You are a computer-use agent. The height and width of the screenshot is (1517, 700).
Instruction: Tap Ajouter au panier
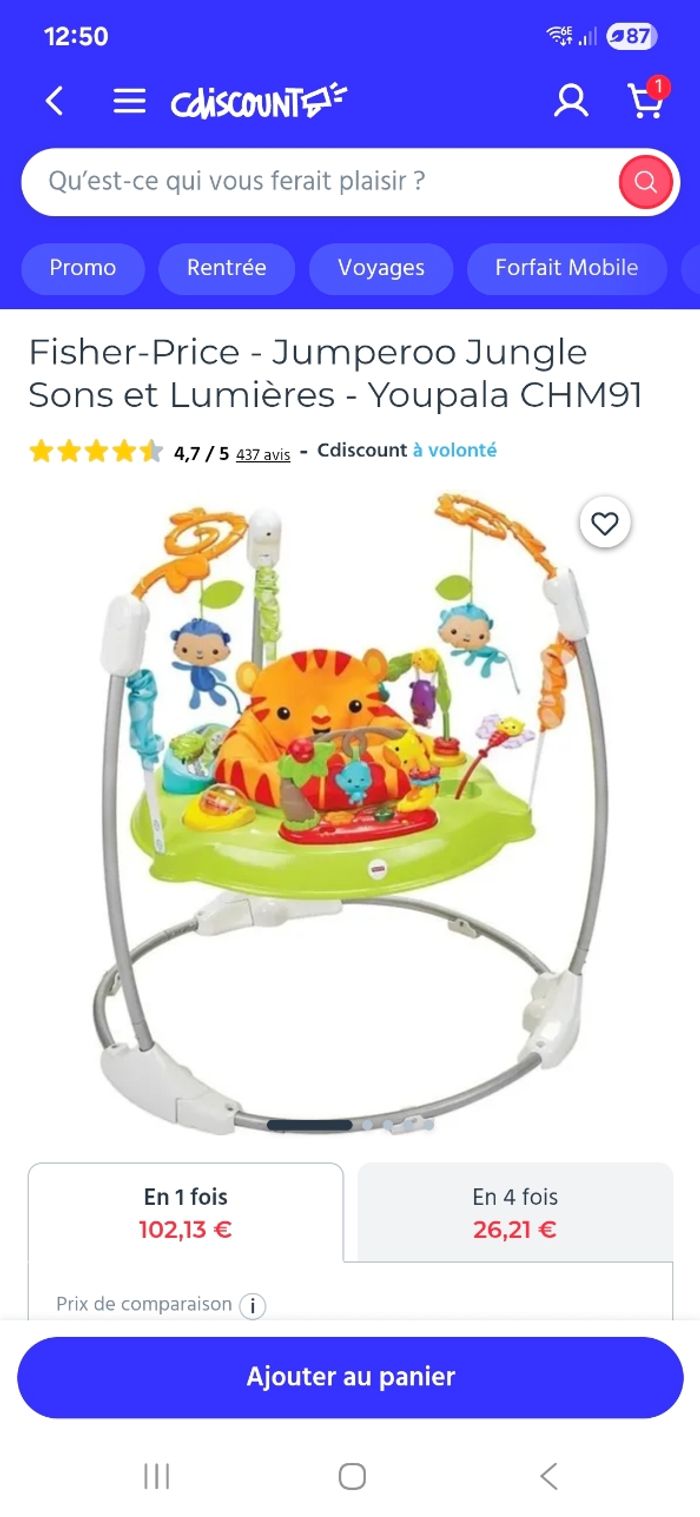[x=350, y=1377]
